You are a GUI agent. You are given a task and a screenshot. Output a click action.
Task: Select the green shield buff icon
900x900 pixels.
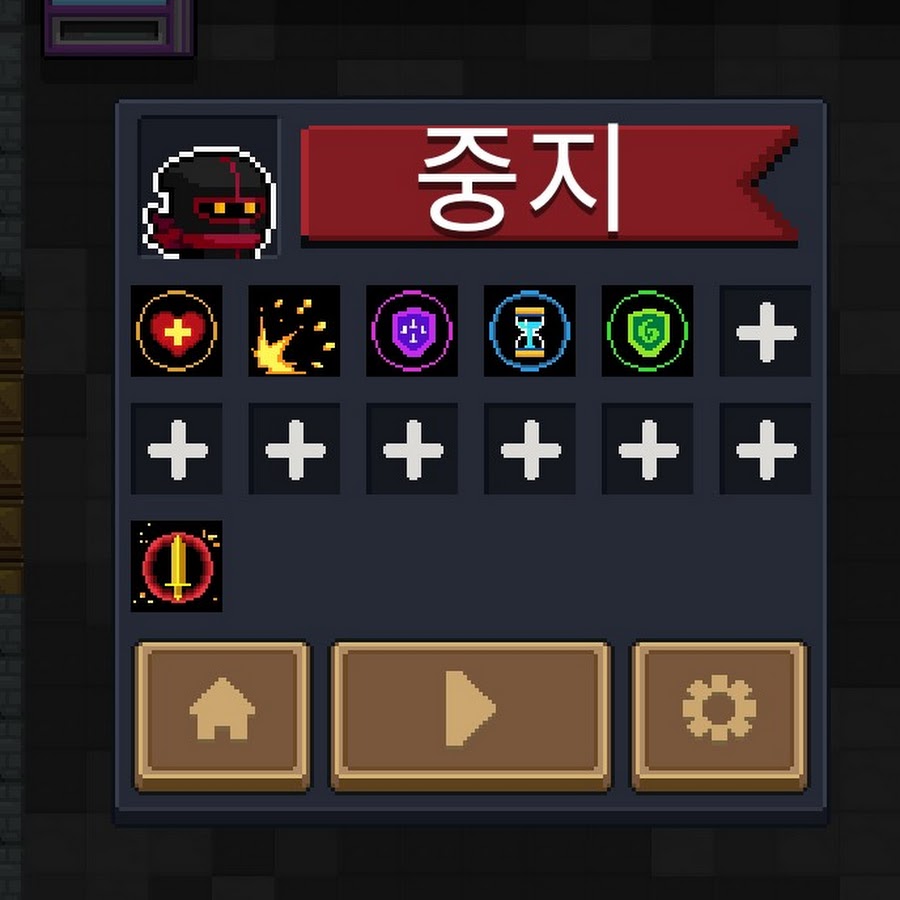[647, 331]
